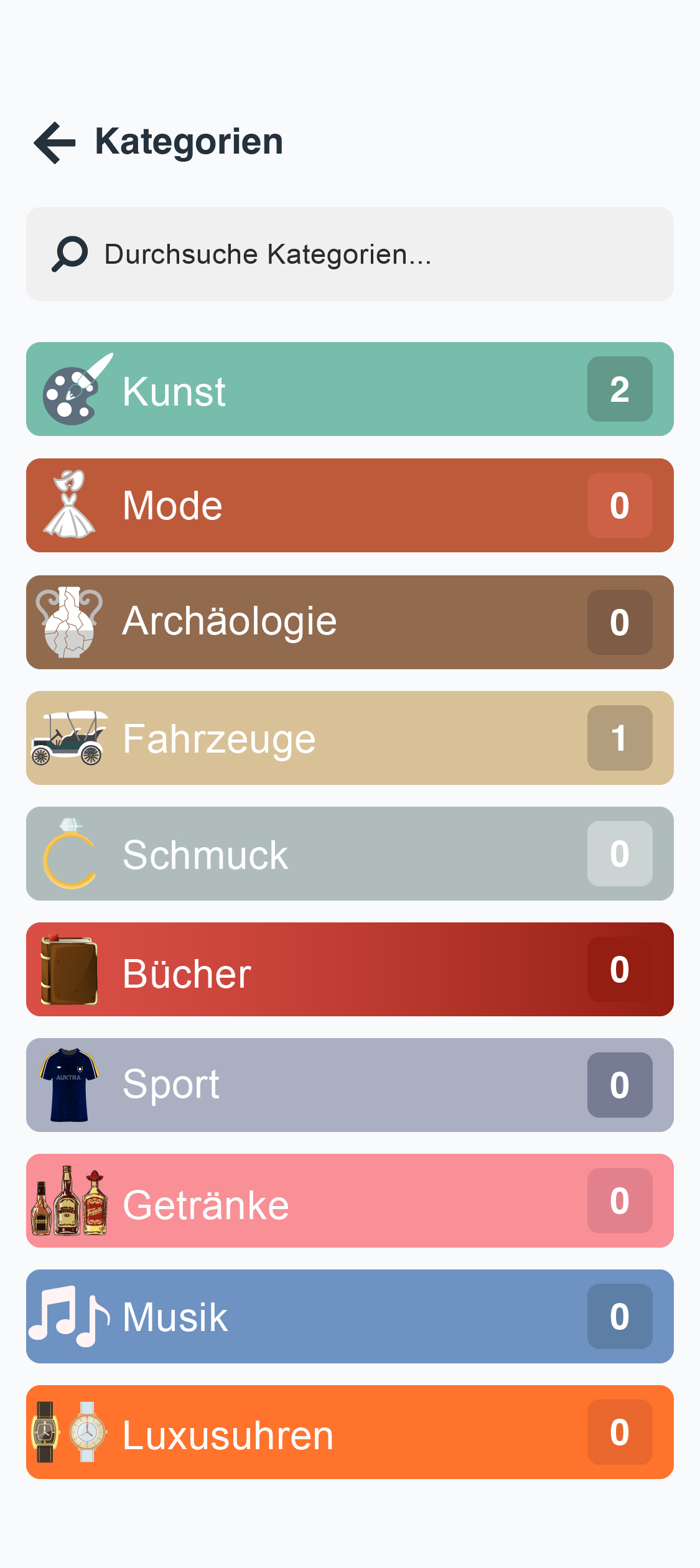Viewport: 700px width, 1568px height.
Task: View the Fahrzeuge category
Action: (x=350, y=738)
